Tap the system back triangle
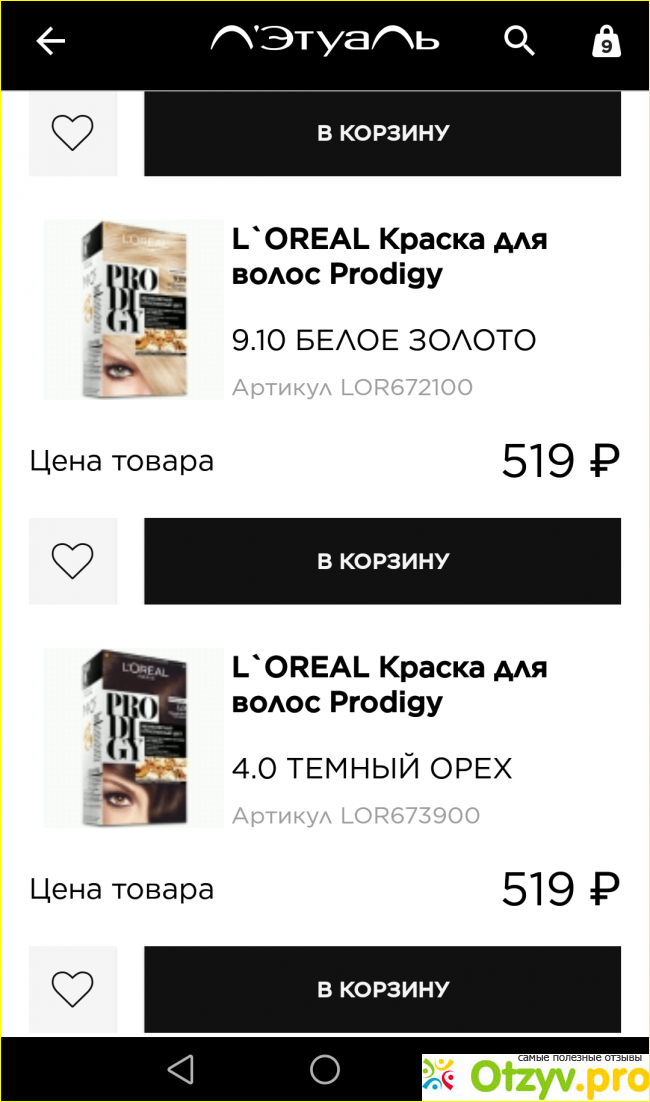Image resolution: width=650 pixels, height=1102 pixels. click(181, 1069)
